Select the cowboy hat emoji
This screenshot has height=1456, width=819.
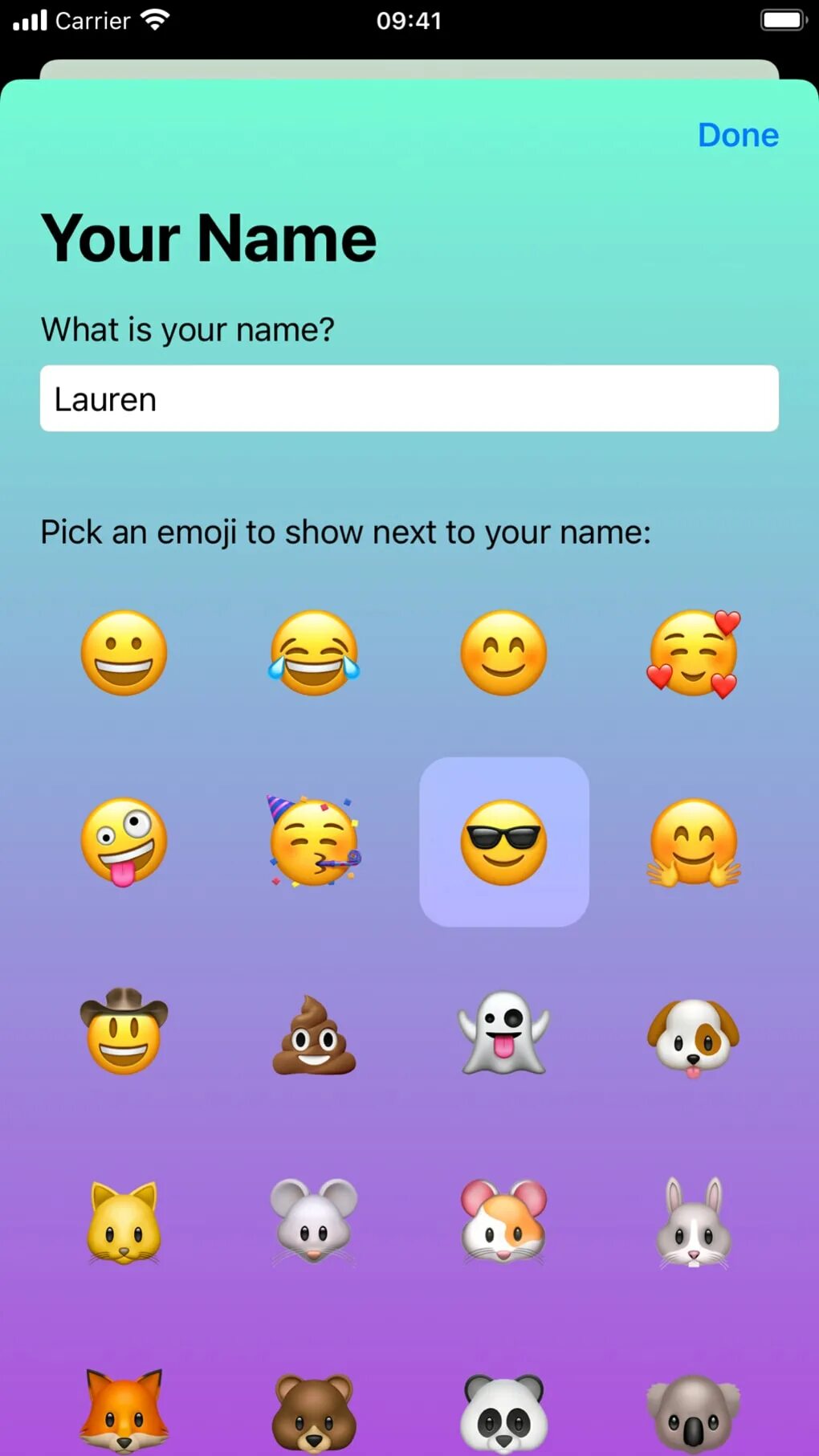tap(124, 1032)
